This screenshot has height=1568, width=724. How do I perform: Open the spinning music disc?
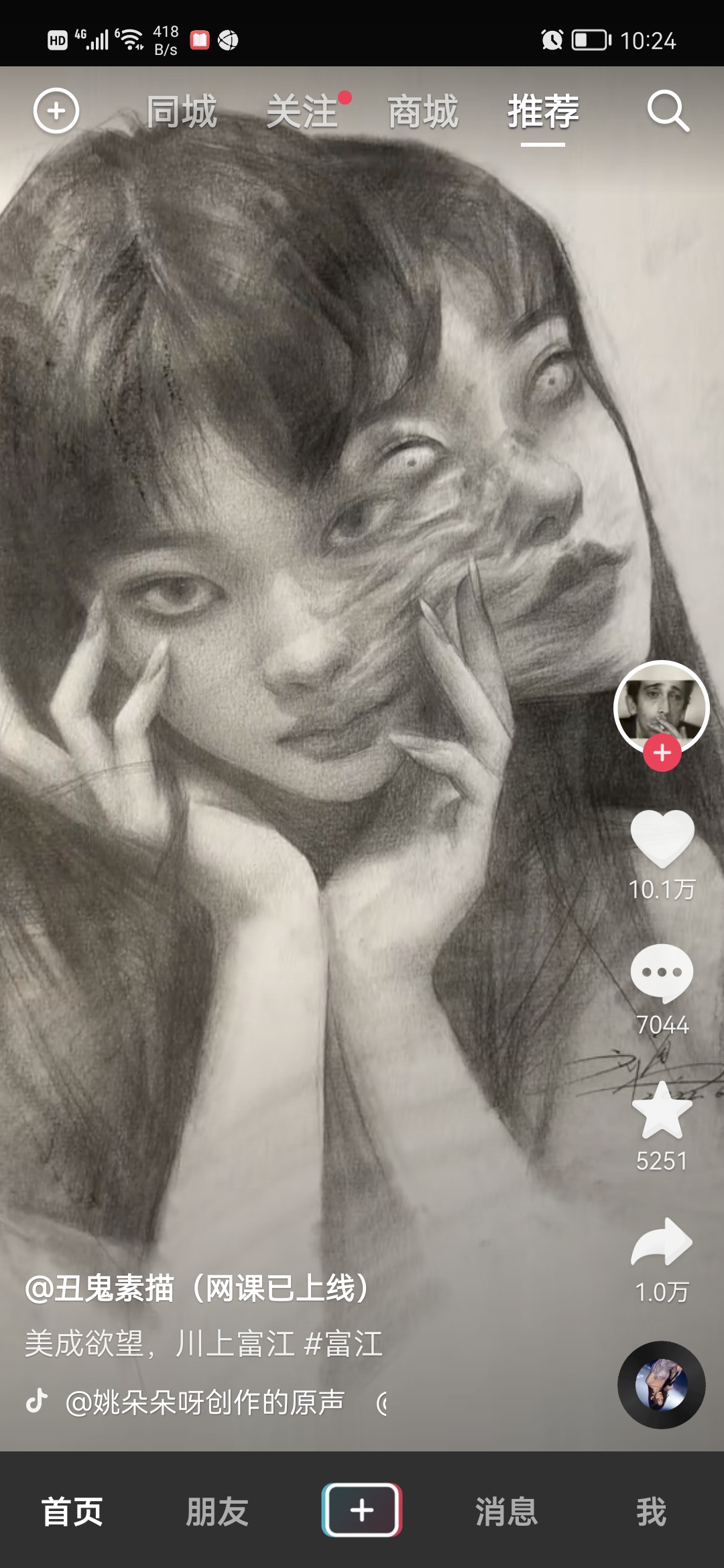pos(661,1385)
